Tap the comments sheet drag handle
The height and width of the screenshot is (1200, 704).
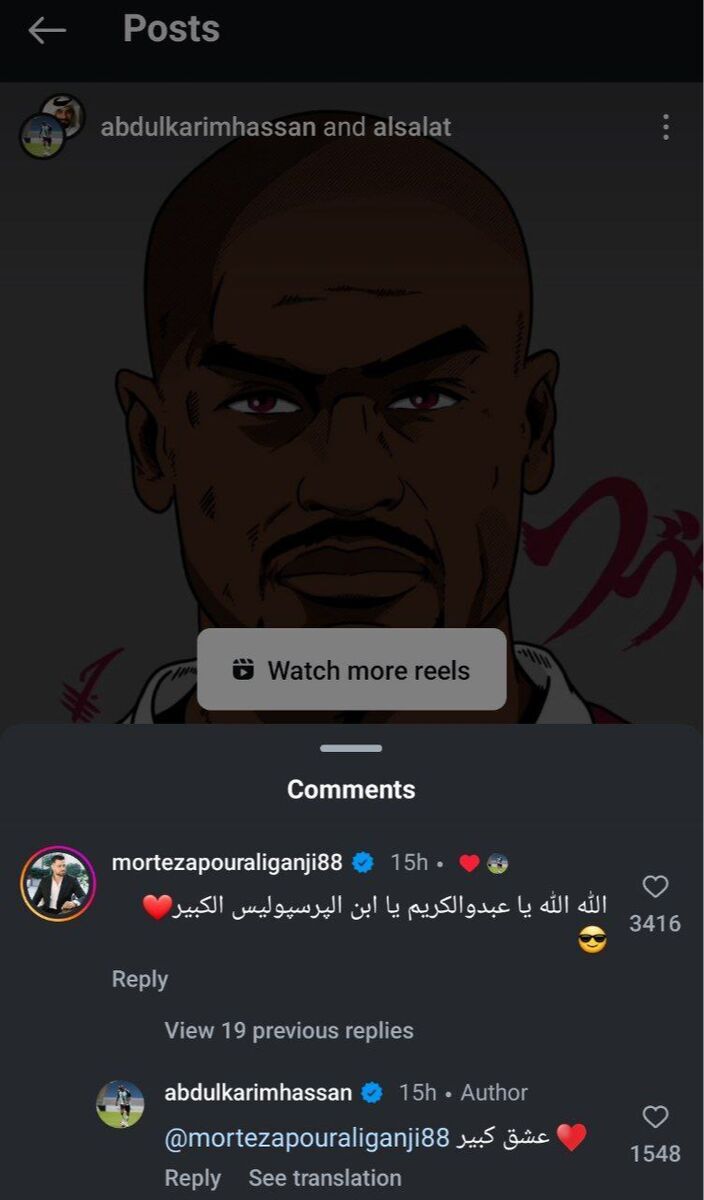point(351,748)
